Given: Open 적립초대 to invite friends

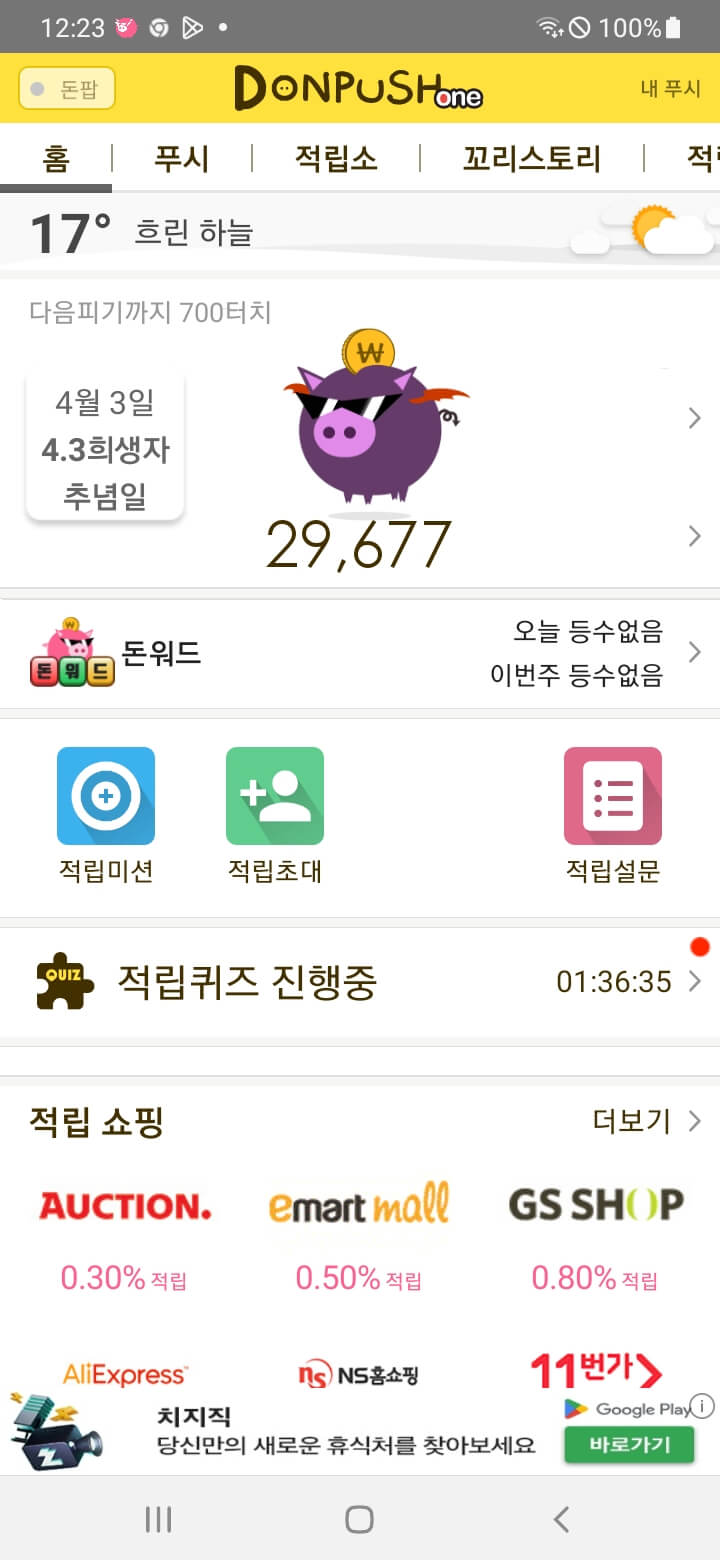Looking at the screenshot, I should (275, 815).
